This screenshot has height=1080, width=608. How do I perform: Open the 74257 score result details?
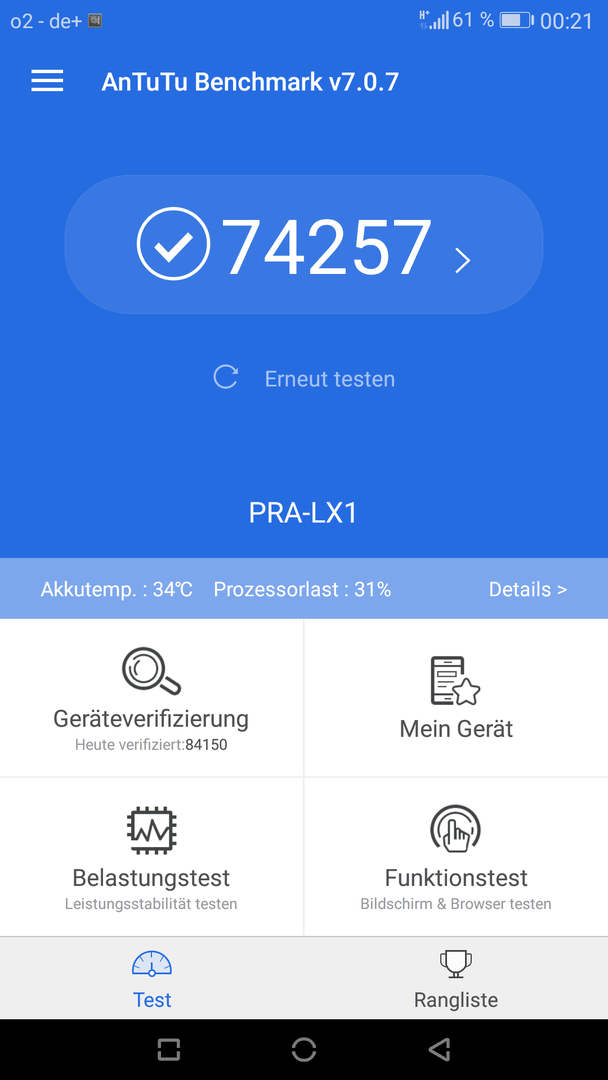coord(304,245)
